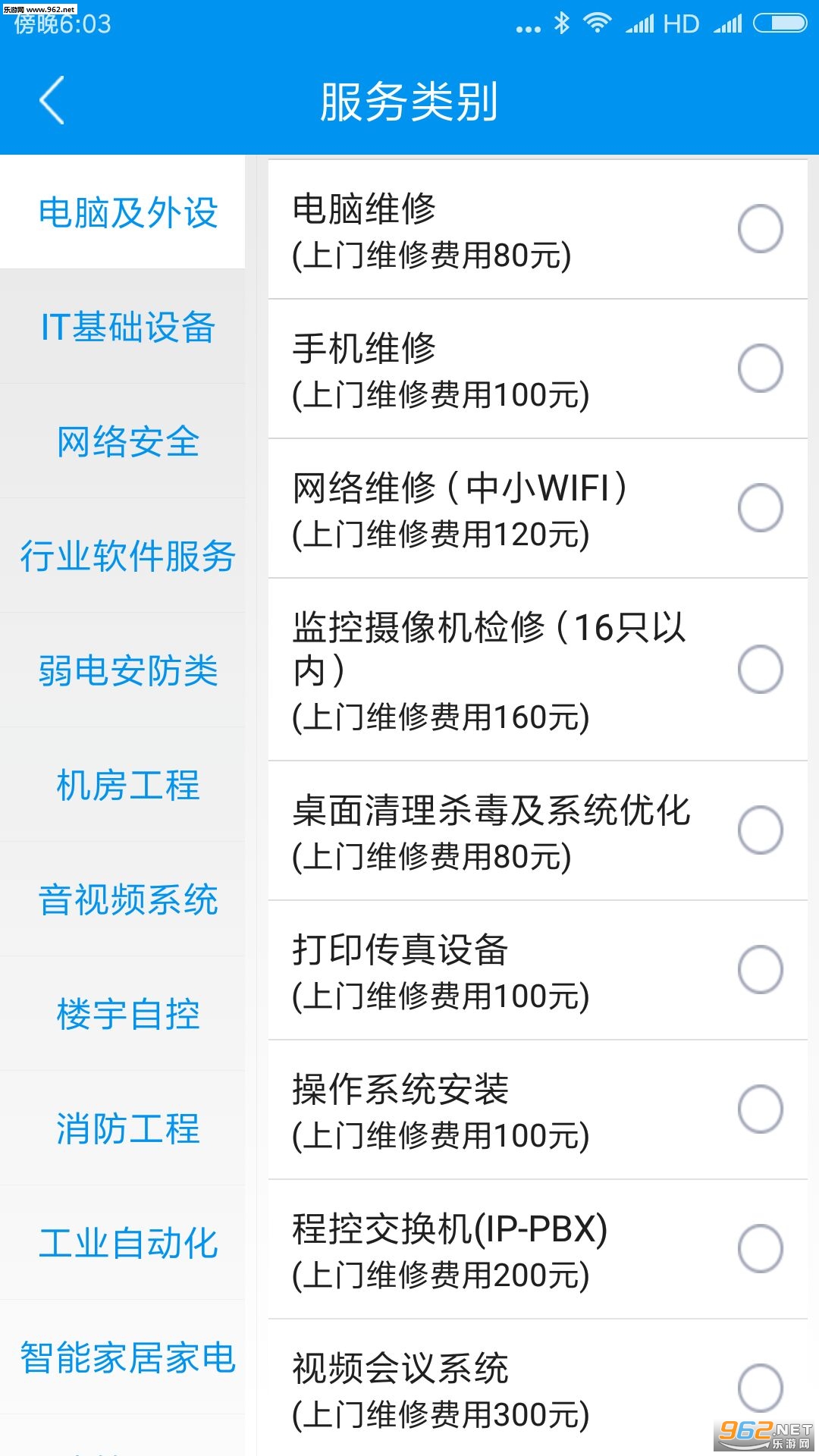819x1456 pixels.
Task: Select 网络维修（中小WIFI）option
Action: tap(760, 507)
